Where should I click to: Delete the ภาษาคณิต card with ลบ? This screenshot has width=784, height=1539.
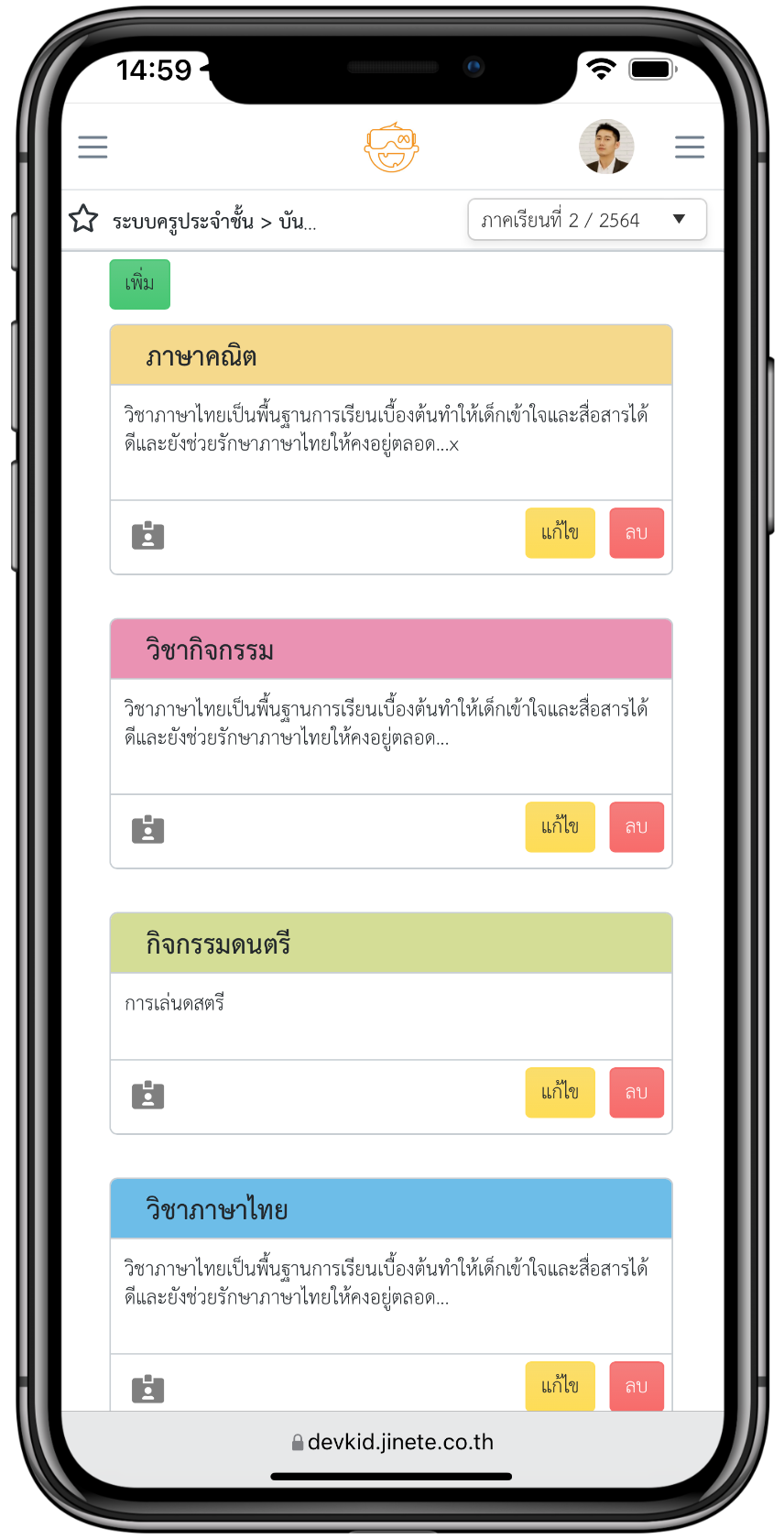point(636,533)
